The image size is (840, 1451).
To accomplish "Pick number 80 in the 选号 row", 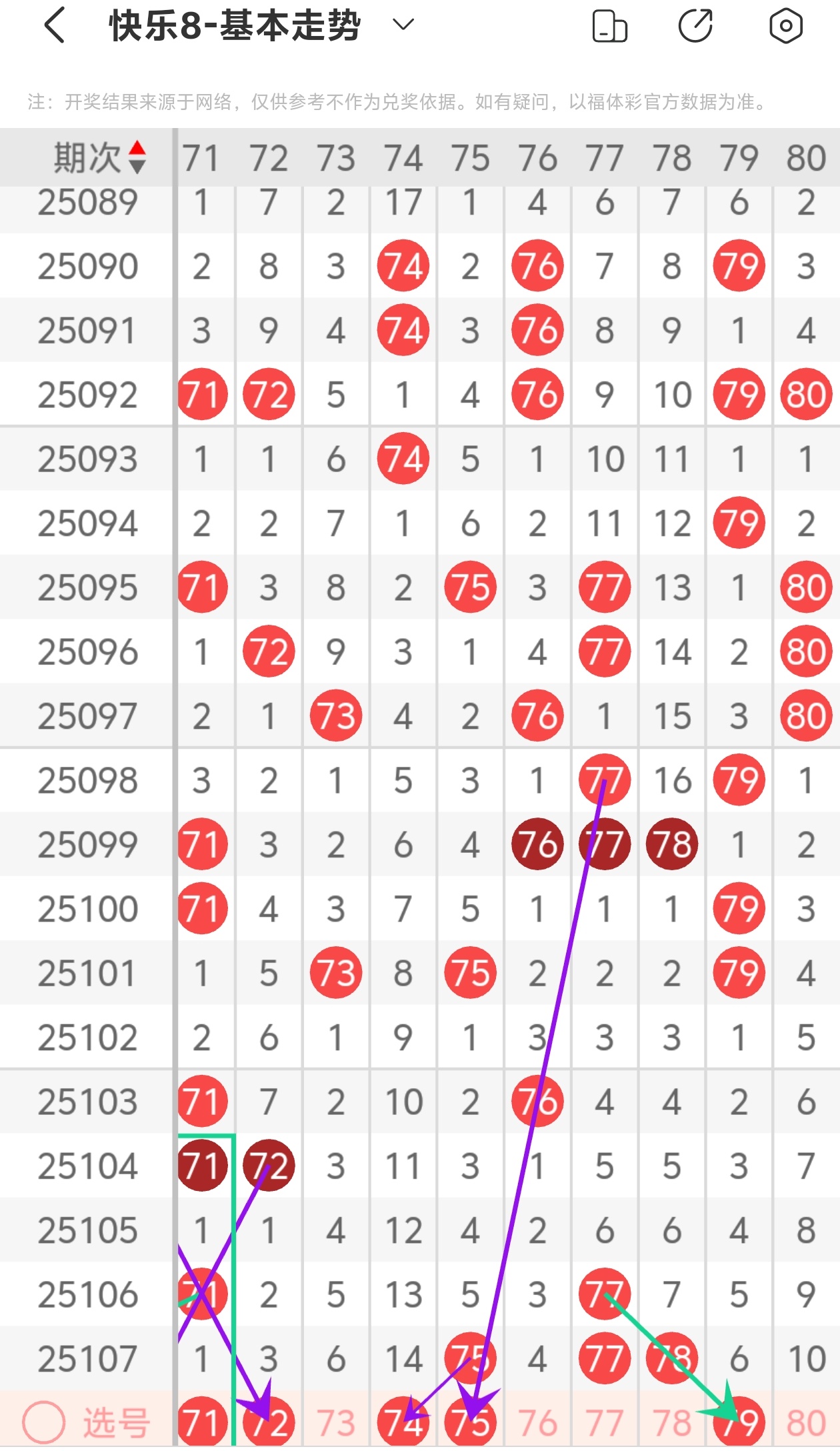I will click(x=805, y=1424).
